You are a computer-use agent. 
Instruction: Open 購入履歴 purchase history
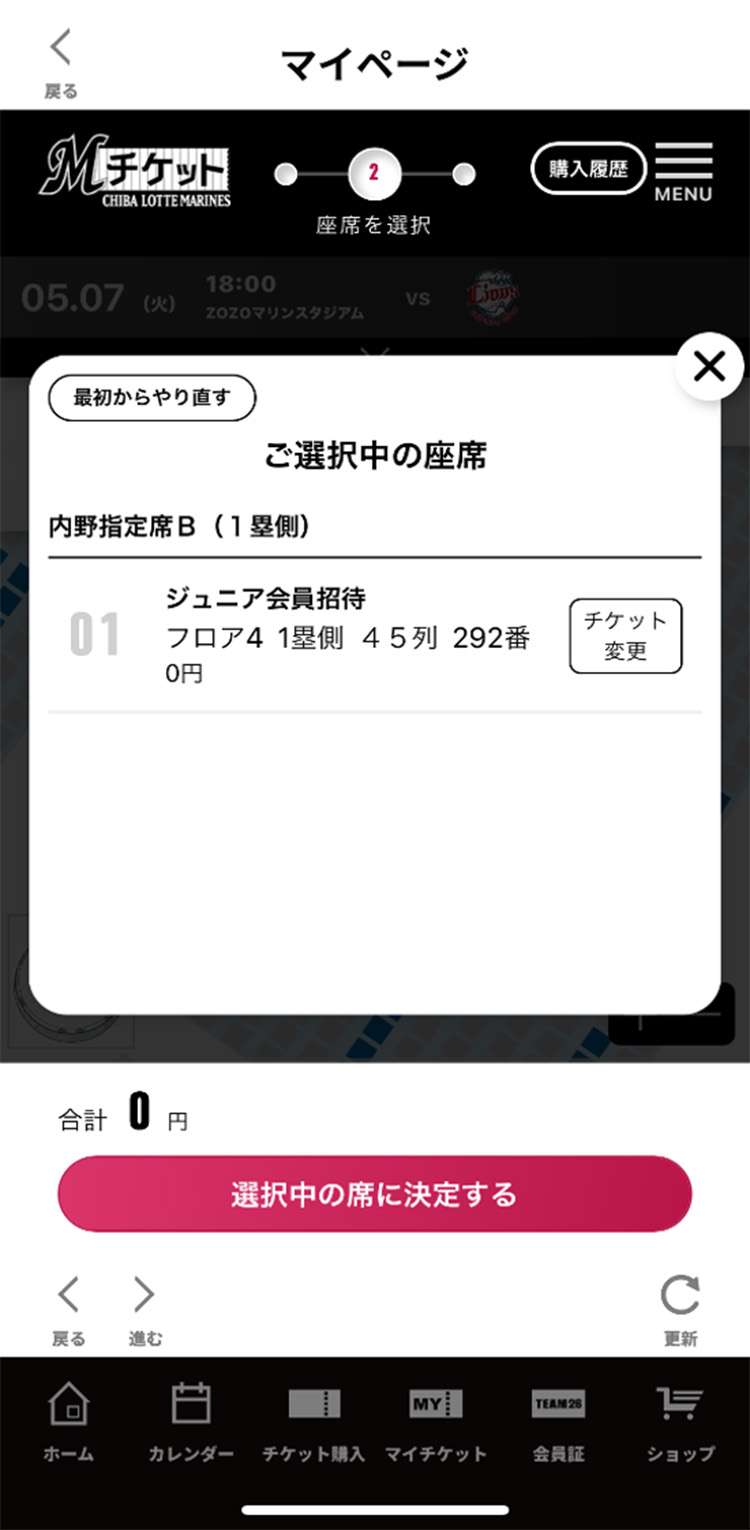(x=588, y=169)
